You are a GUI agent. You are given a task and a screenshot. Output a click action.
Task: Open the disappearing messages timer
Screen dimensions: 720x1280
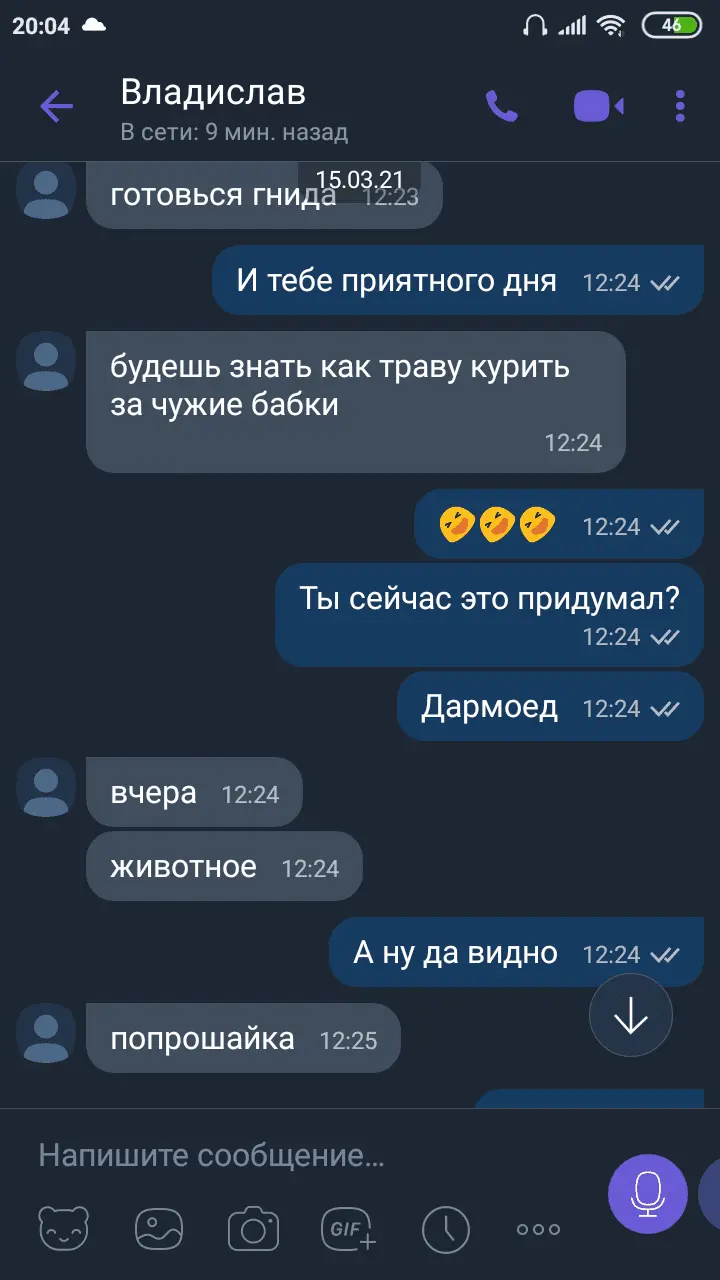444,1229
